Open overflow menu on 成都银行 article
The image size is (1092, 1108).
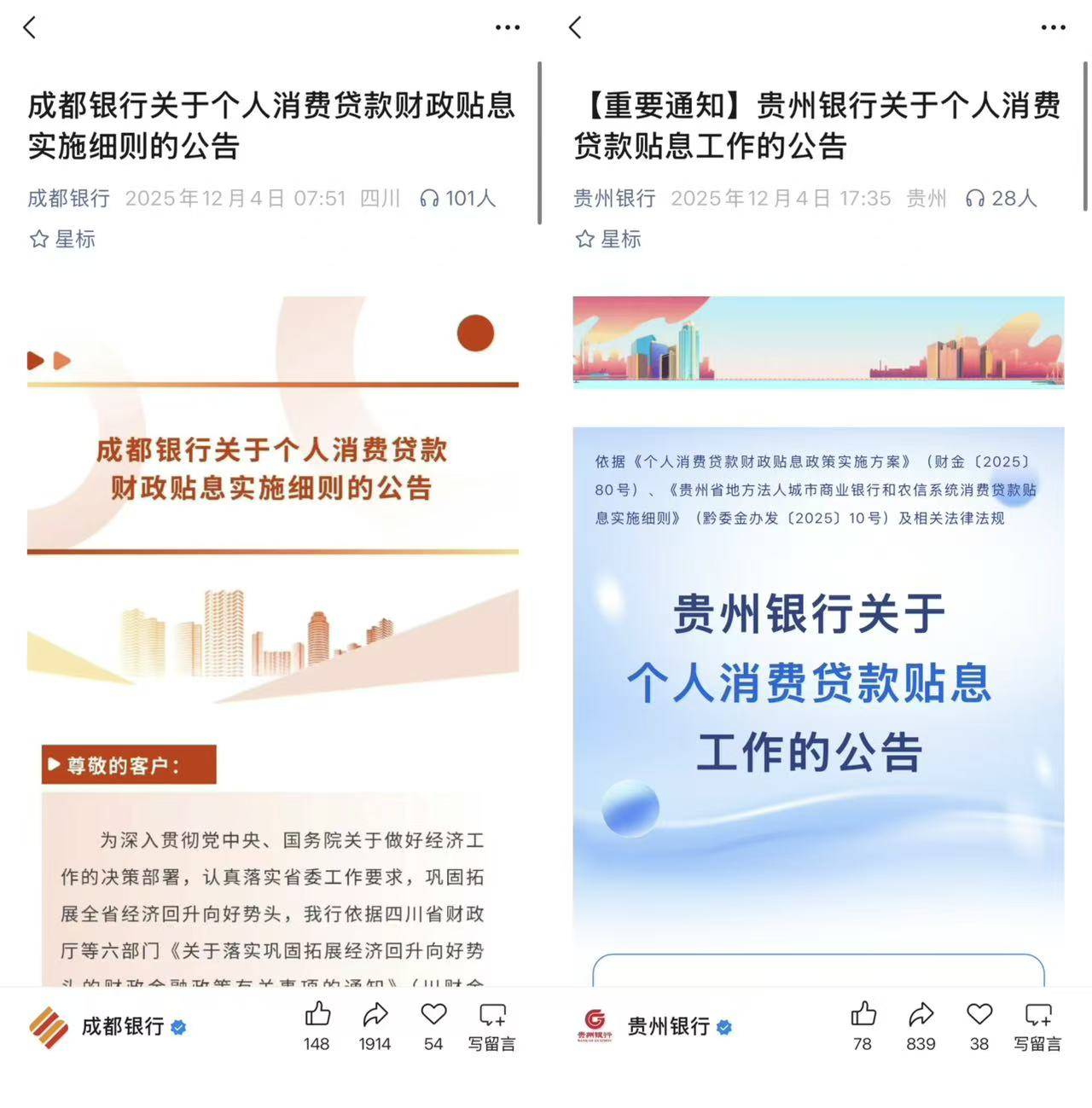click(x=508, y=28)
